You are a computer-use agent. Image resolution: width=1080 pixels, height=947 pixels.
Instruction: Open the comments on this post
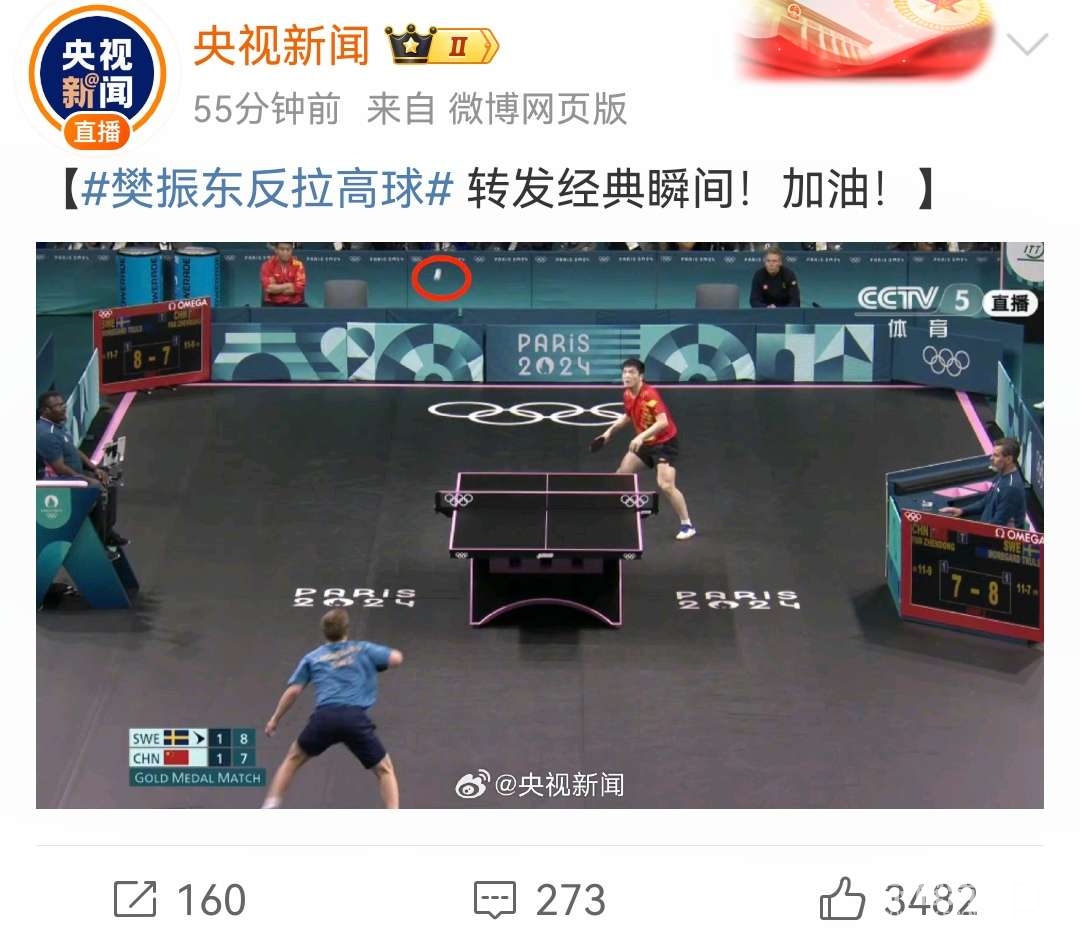click(539, 899)
